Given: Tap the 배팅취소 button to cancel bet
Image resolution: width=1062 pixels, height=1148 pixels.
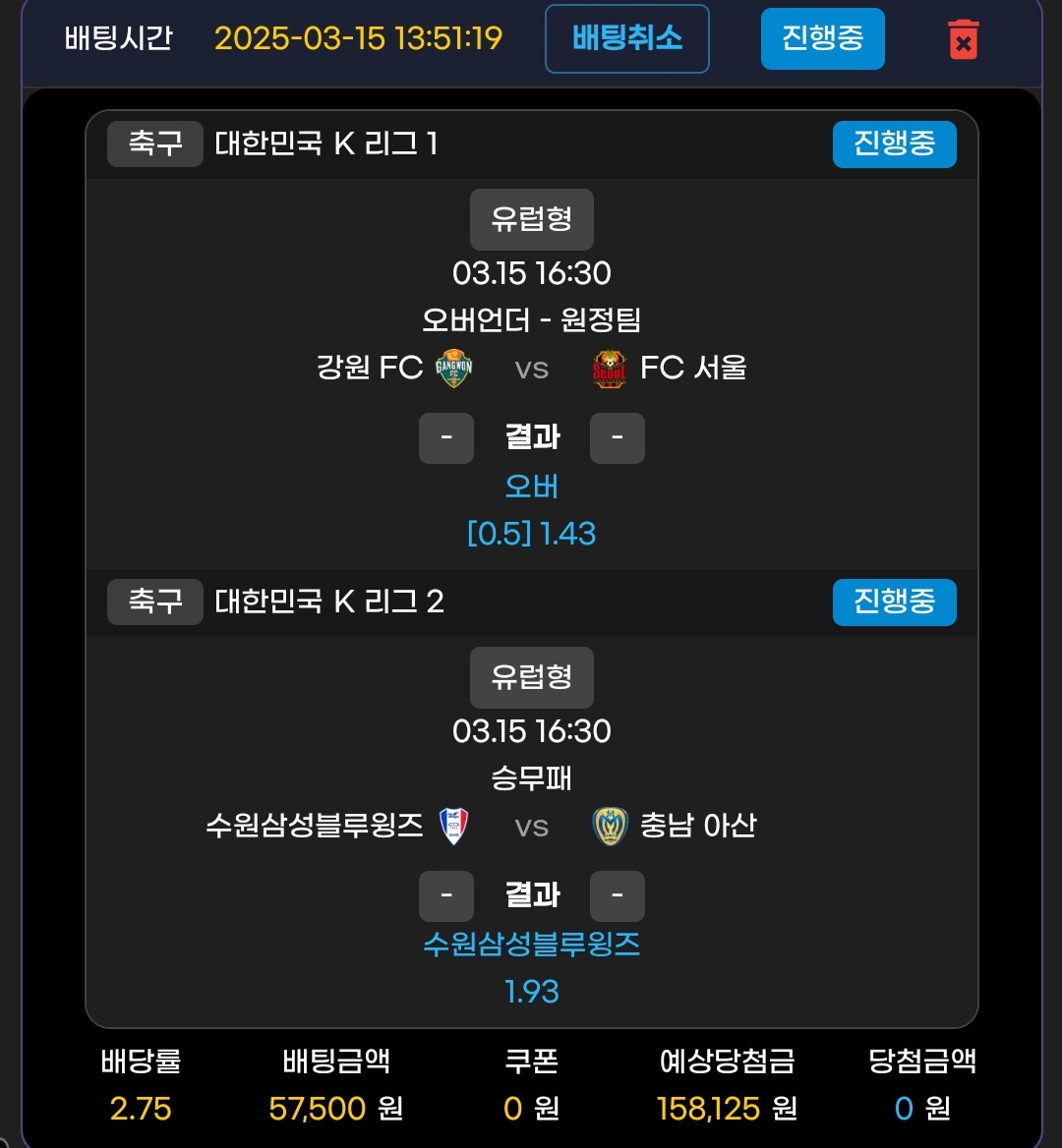Looking at the screenshot, I should click(627, 38).
